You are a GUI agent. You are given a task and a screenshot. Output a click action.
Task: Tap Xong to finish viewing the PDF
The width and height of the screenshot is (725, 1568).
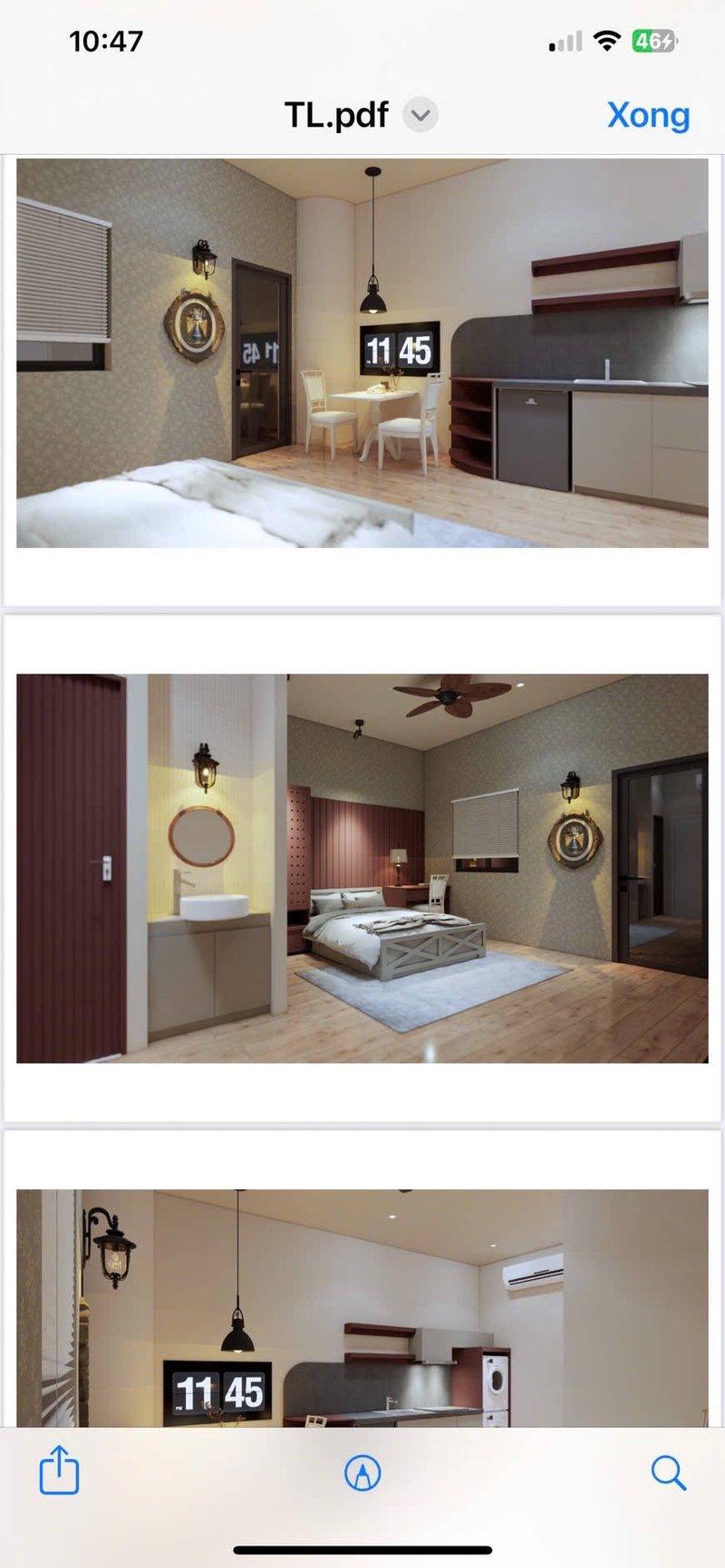click(646, 115)
